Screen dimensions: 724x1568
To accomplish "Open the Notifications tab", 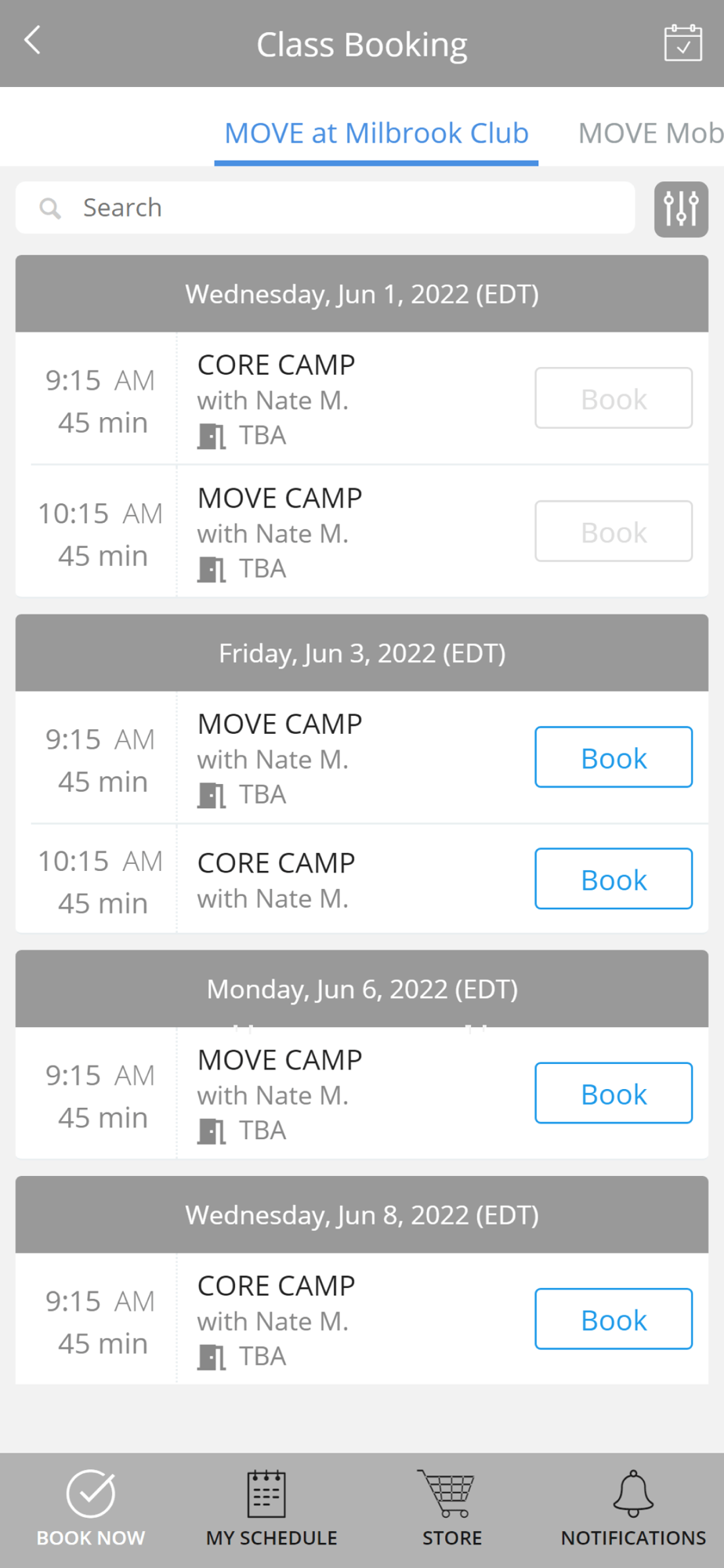I will (633, 1508).
